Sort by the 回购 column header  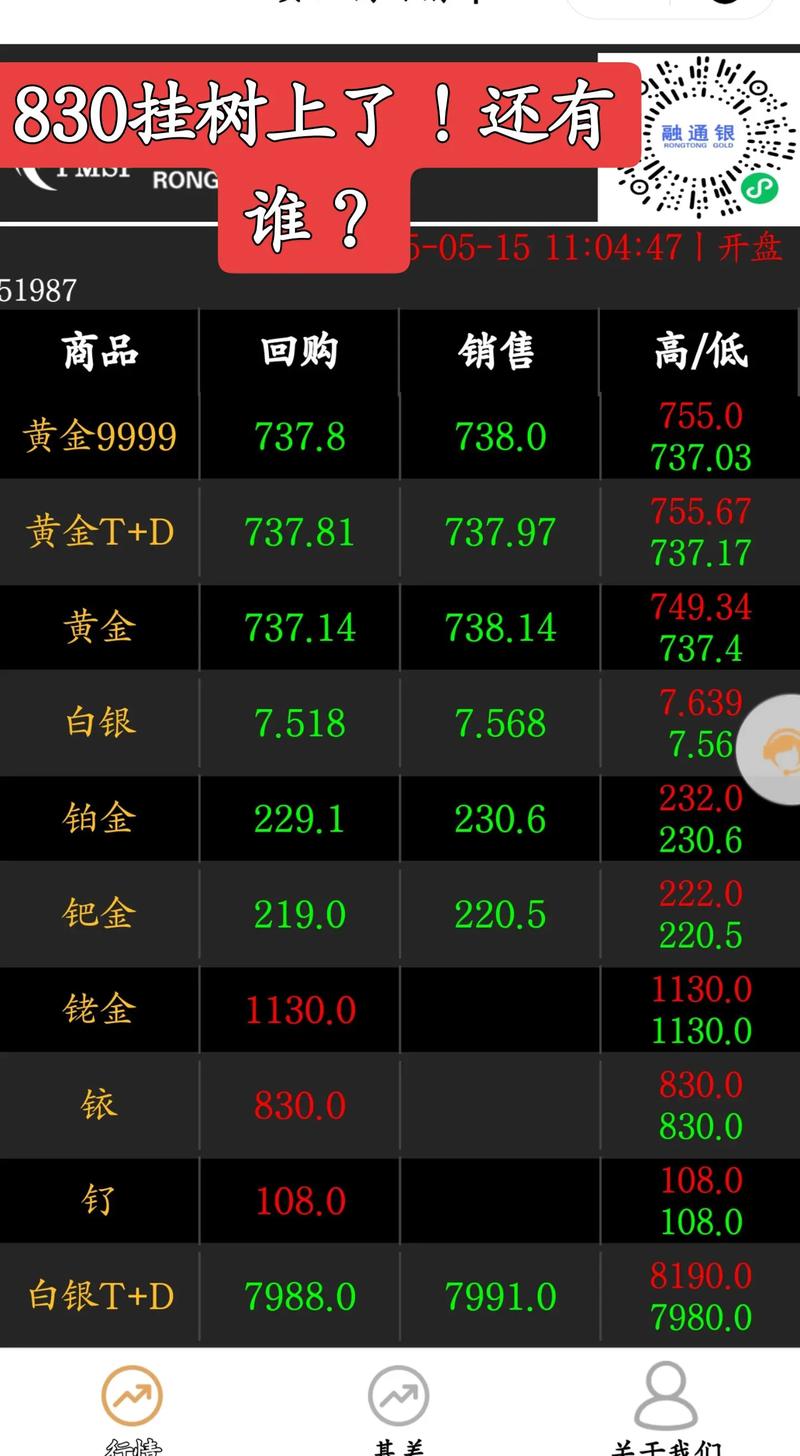[298, 351]
